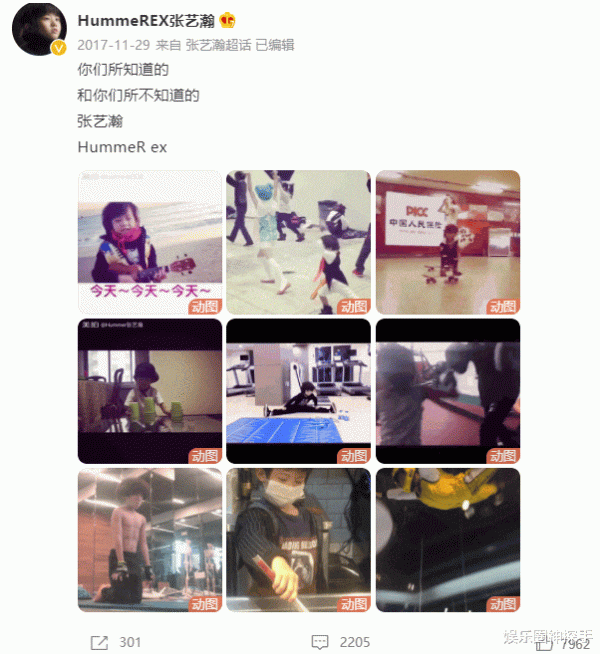This screenshot has width=600, height=654.
Task: Open the boxing practice GIF
Action: pyautogui.click(x=447, y=390)
